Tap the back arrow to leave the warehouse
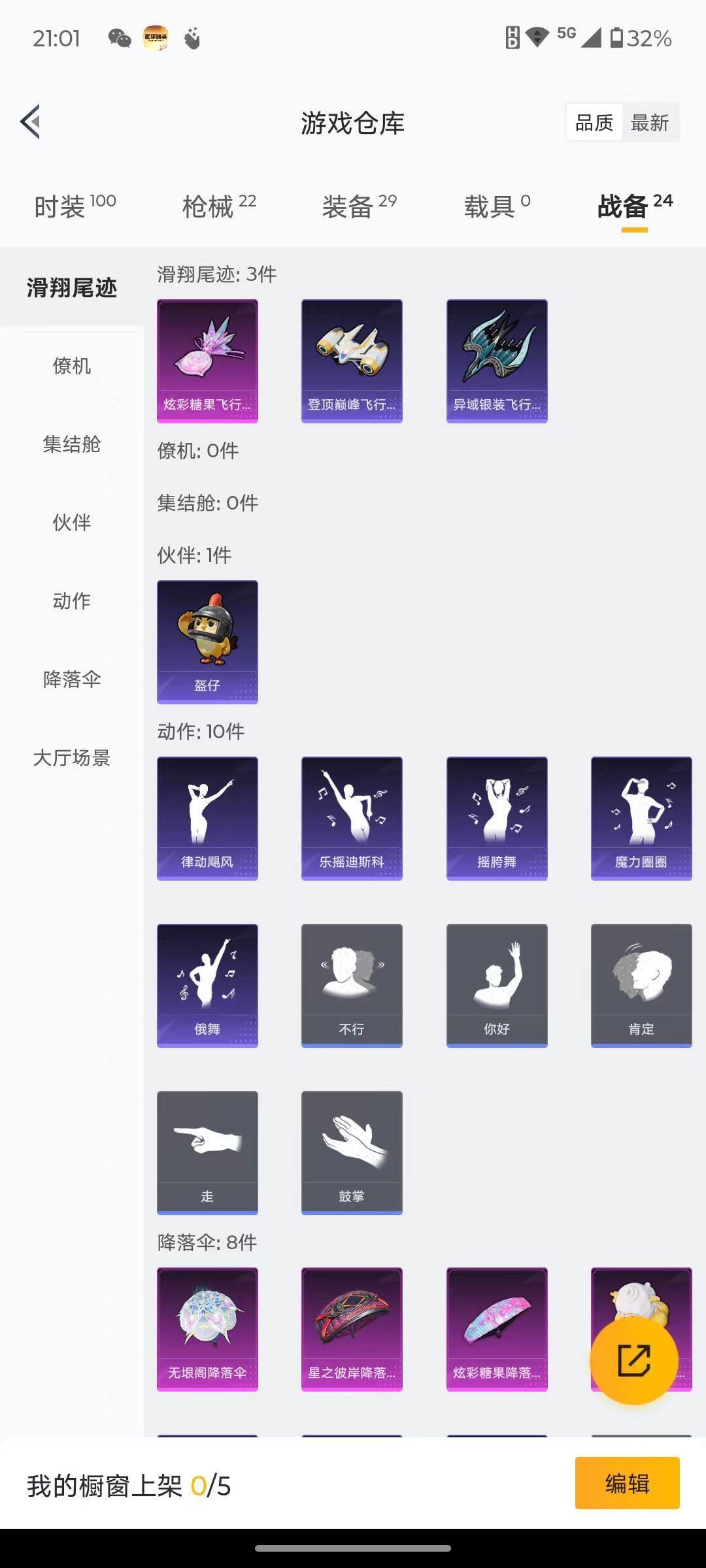 coord(29,122)
